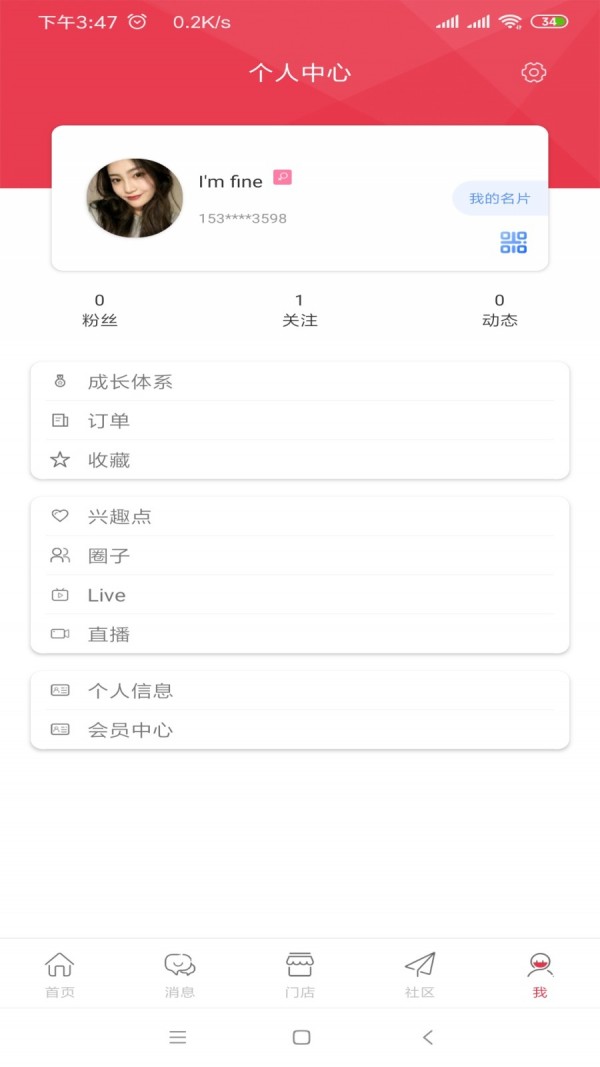600x1067 pixels.
Task: Tap the profile avatar photo
Action: click(134, 198)
